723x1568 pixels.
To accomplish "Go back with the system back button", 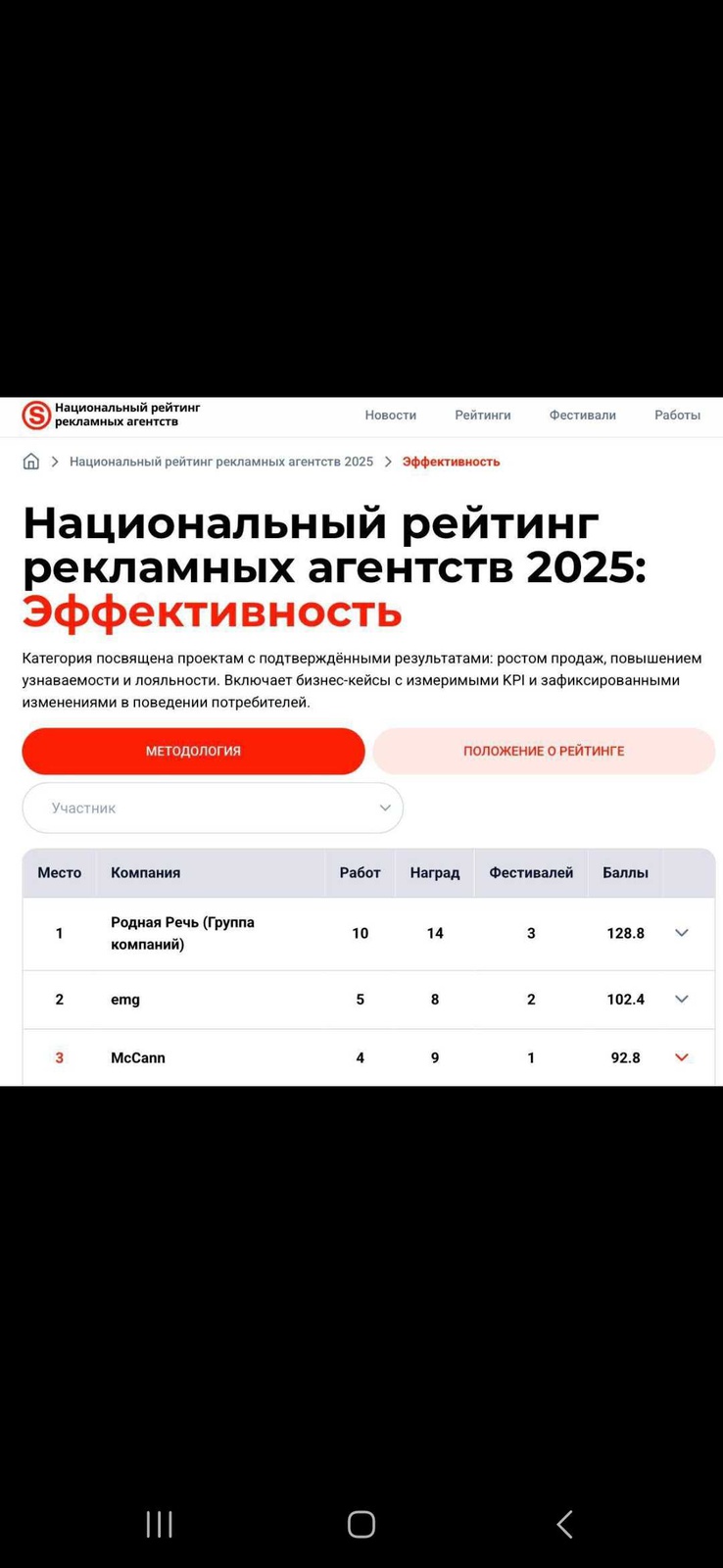I will [x=564, y=1524].
